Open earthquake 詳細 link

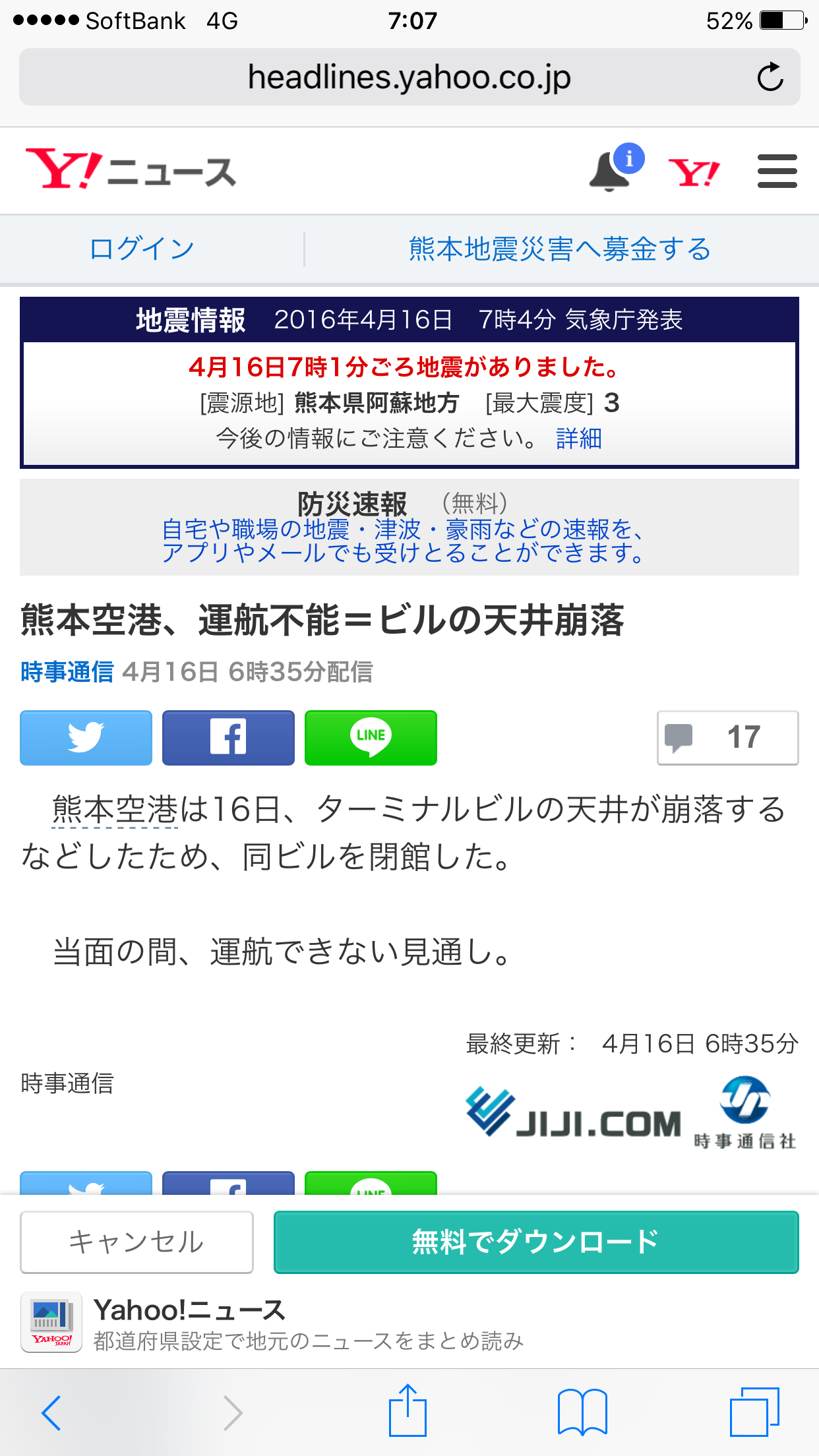(579, 438)
